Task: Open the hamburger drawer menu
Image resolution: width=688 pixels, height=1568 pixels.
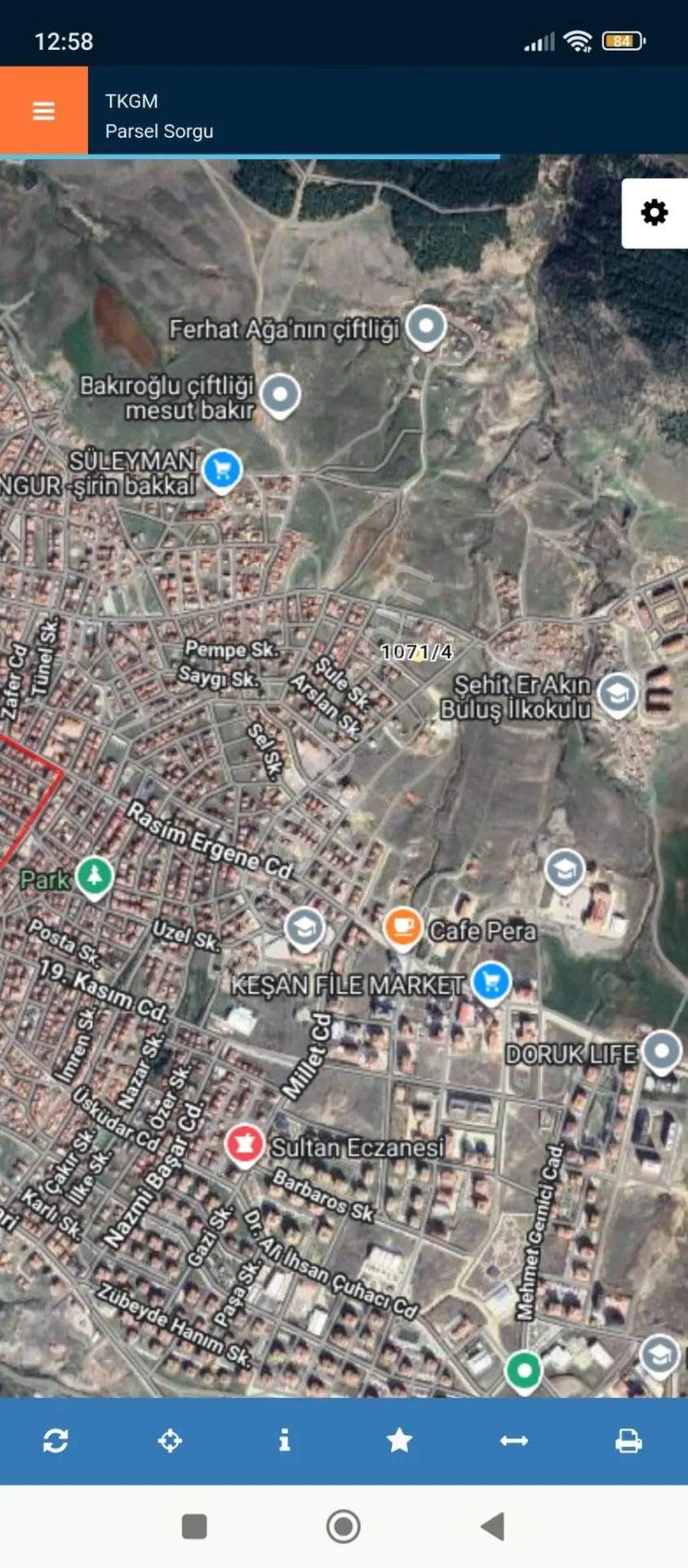Action: click(43, 111)
